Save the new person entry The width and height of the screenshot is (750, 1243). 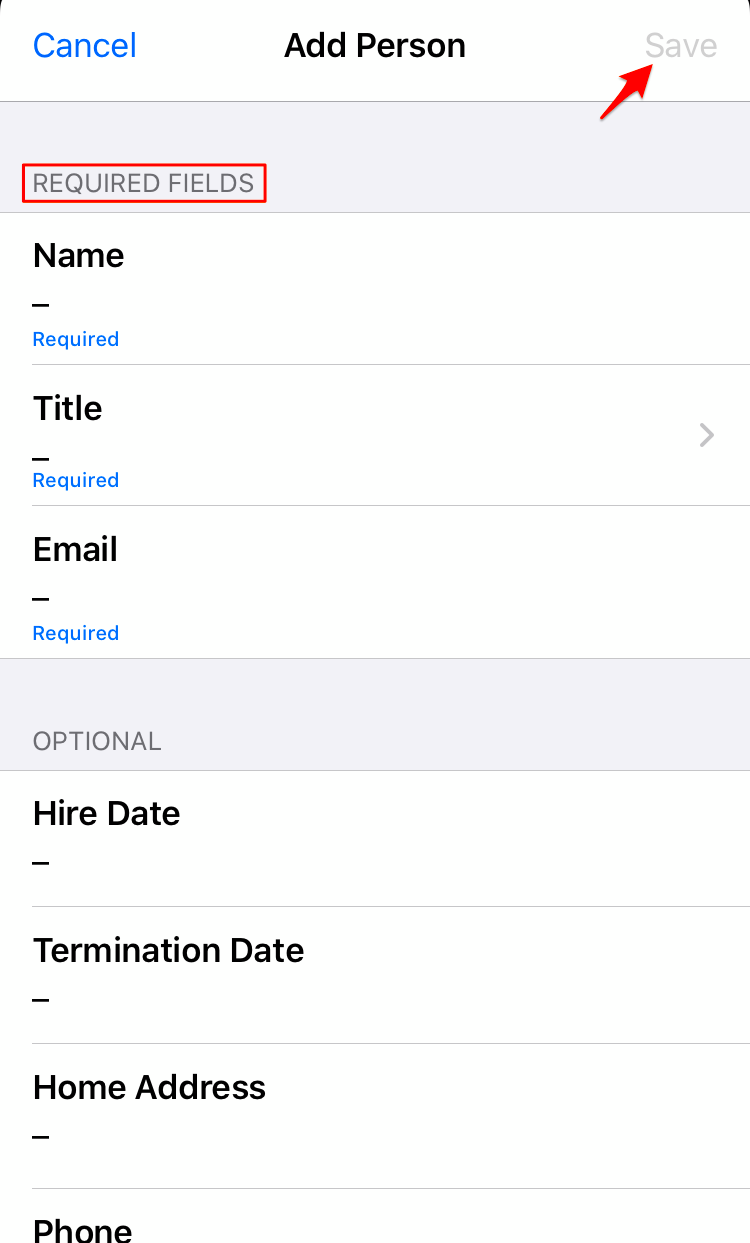[681, 45]
